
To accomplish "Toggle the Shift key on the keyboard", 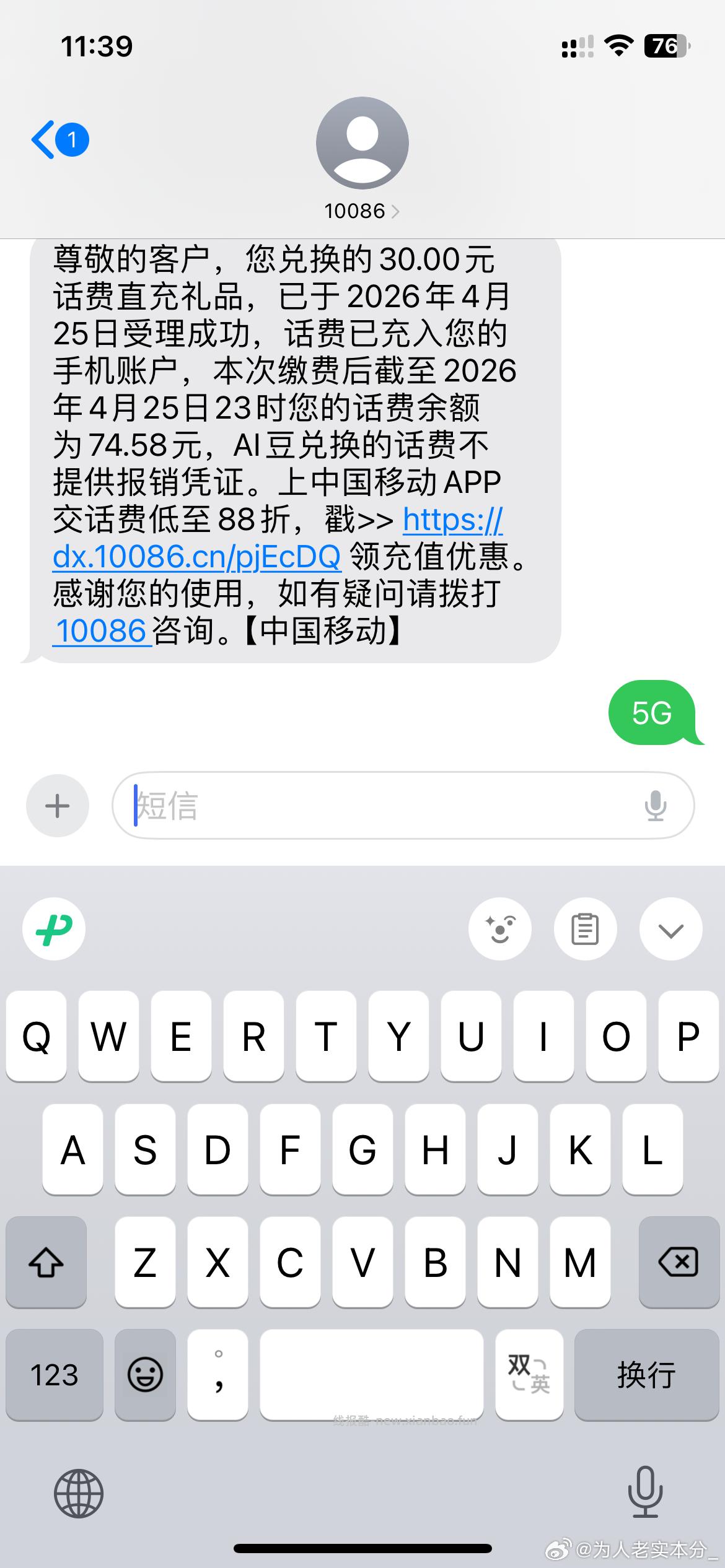I will click(x=46, y=1263).
